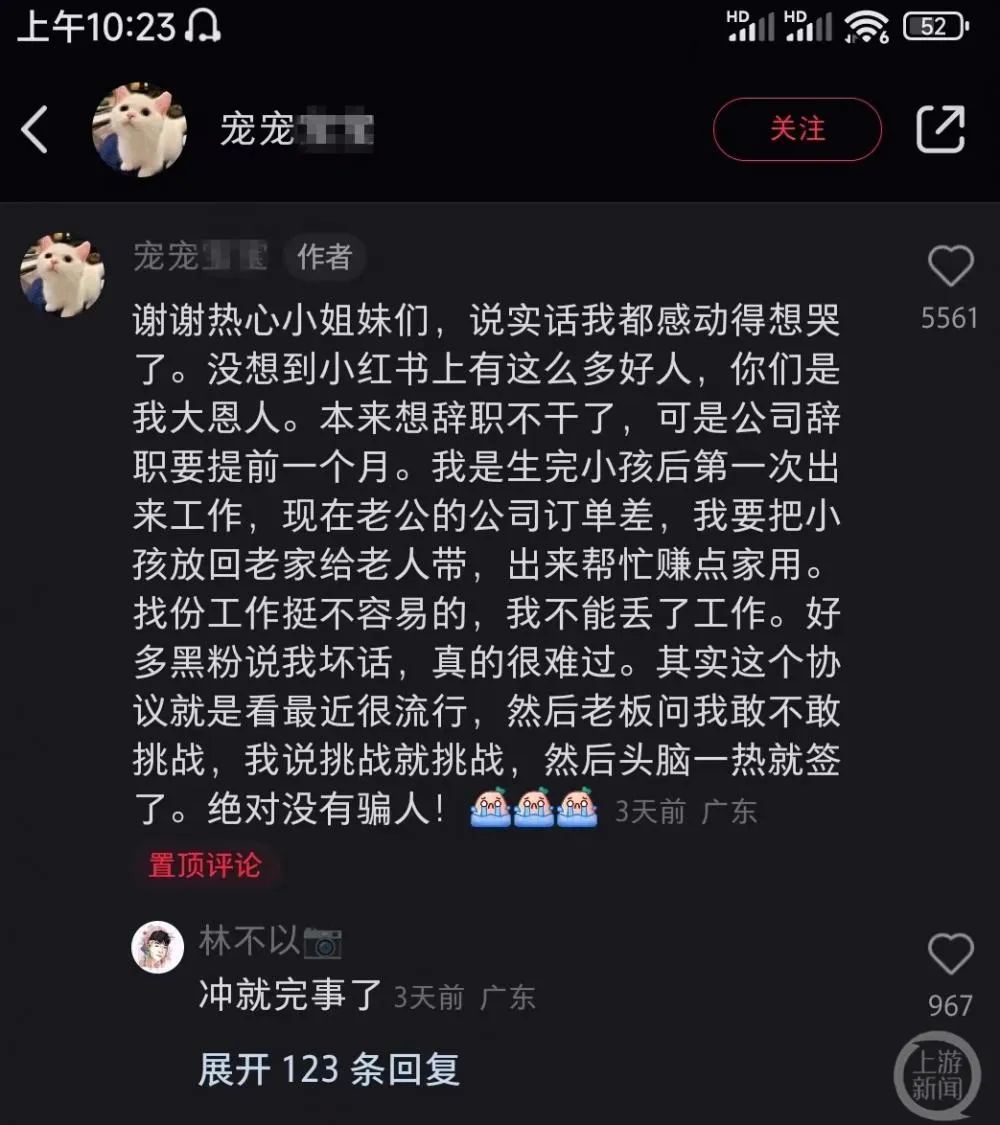Share this post via top-right icon
Screen dimensions: 1000x1125
pyautogui.click(x=940, y=130)
